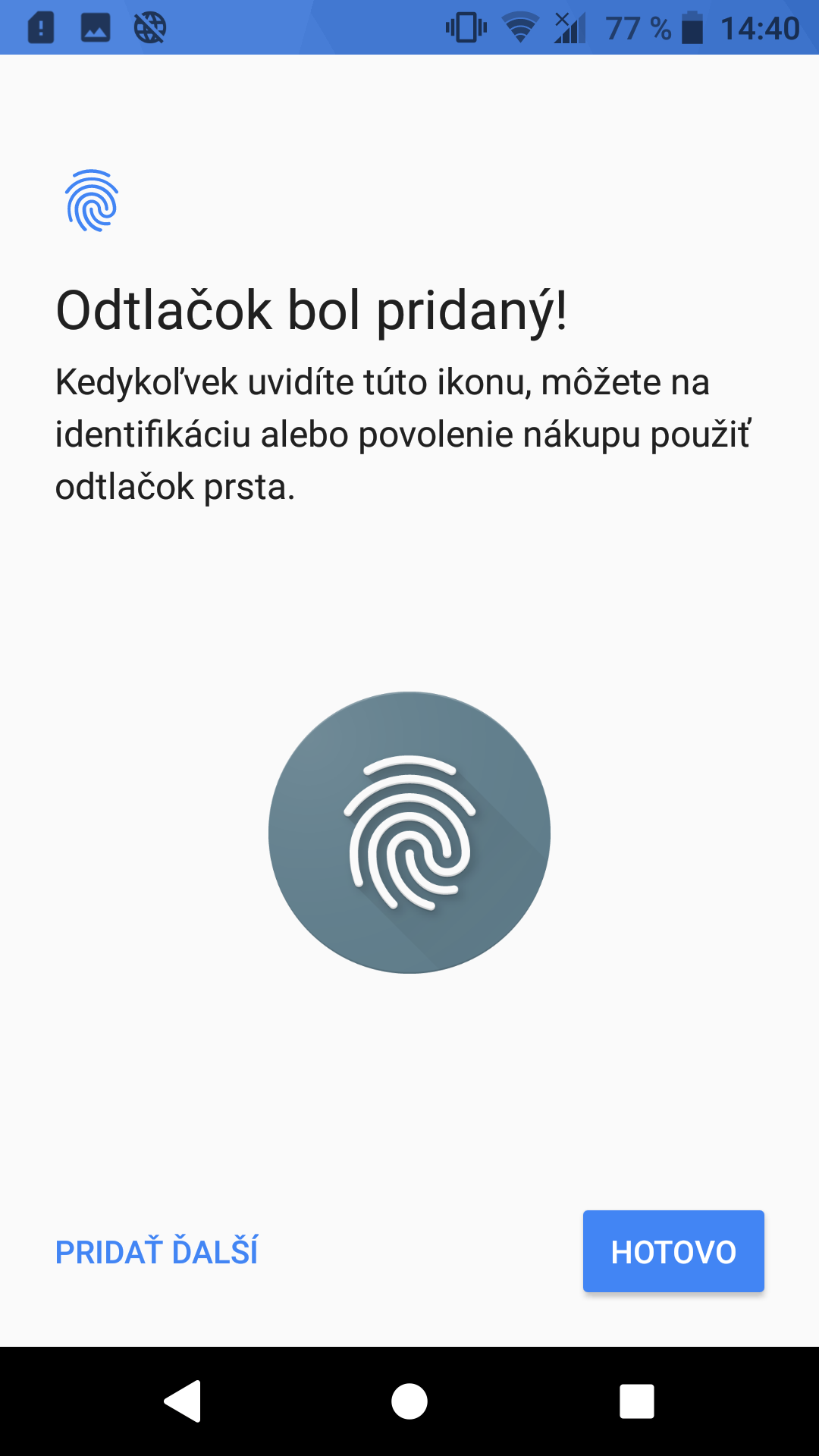Open recent apps with the square button

[637, 1401]
